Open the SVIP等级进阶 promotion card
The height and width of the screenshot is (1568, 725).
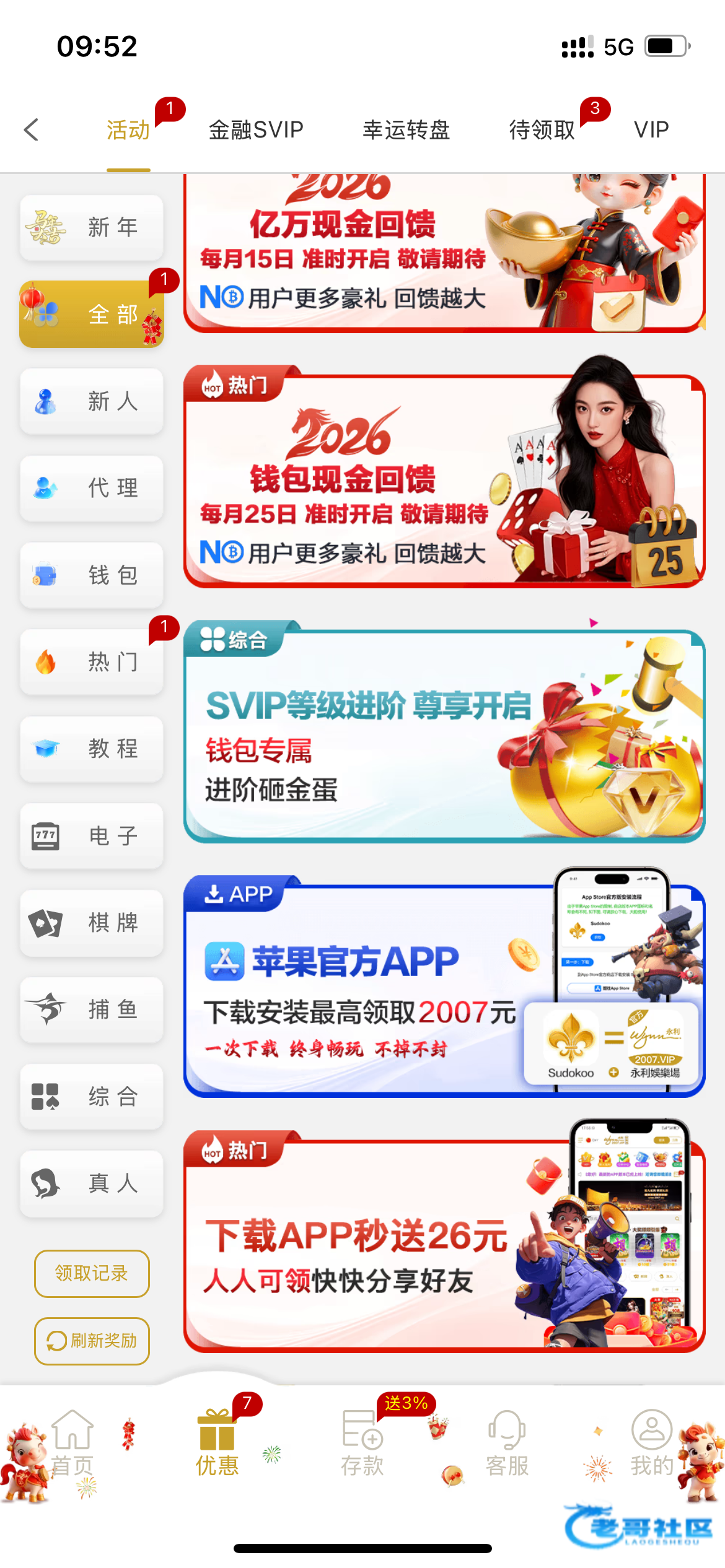coord(444,735)
